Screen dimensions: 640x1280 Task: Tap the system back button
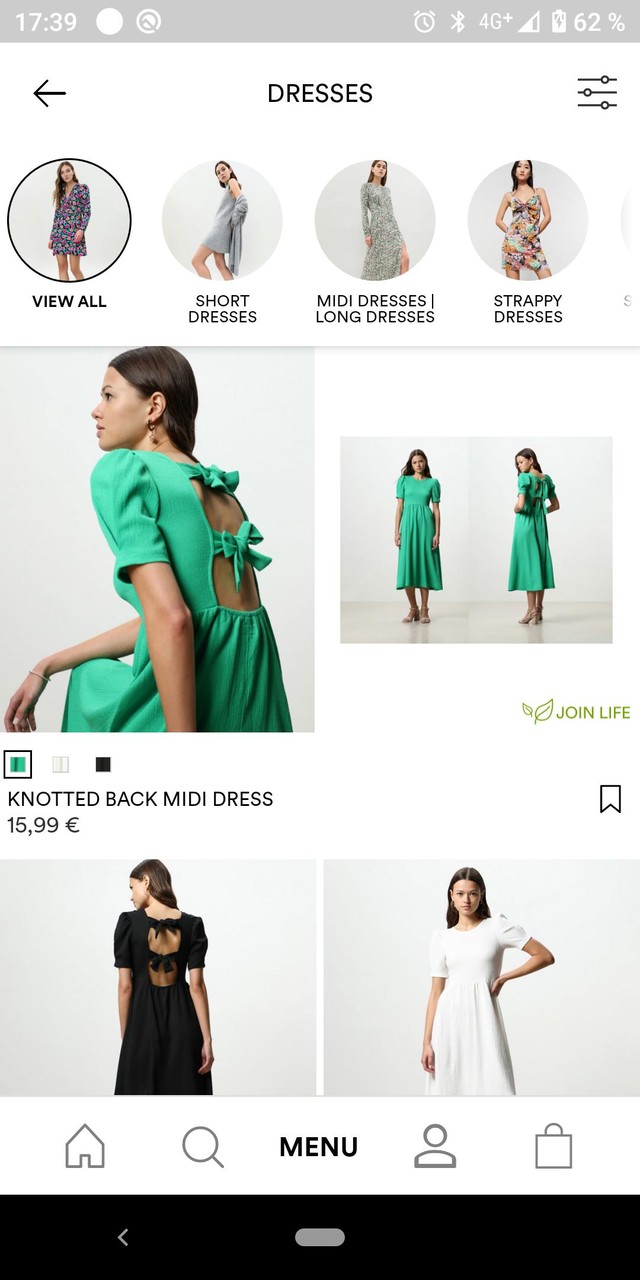click(x=123, y=1237)
